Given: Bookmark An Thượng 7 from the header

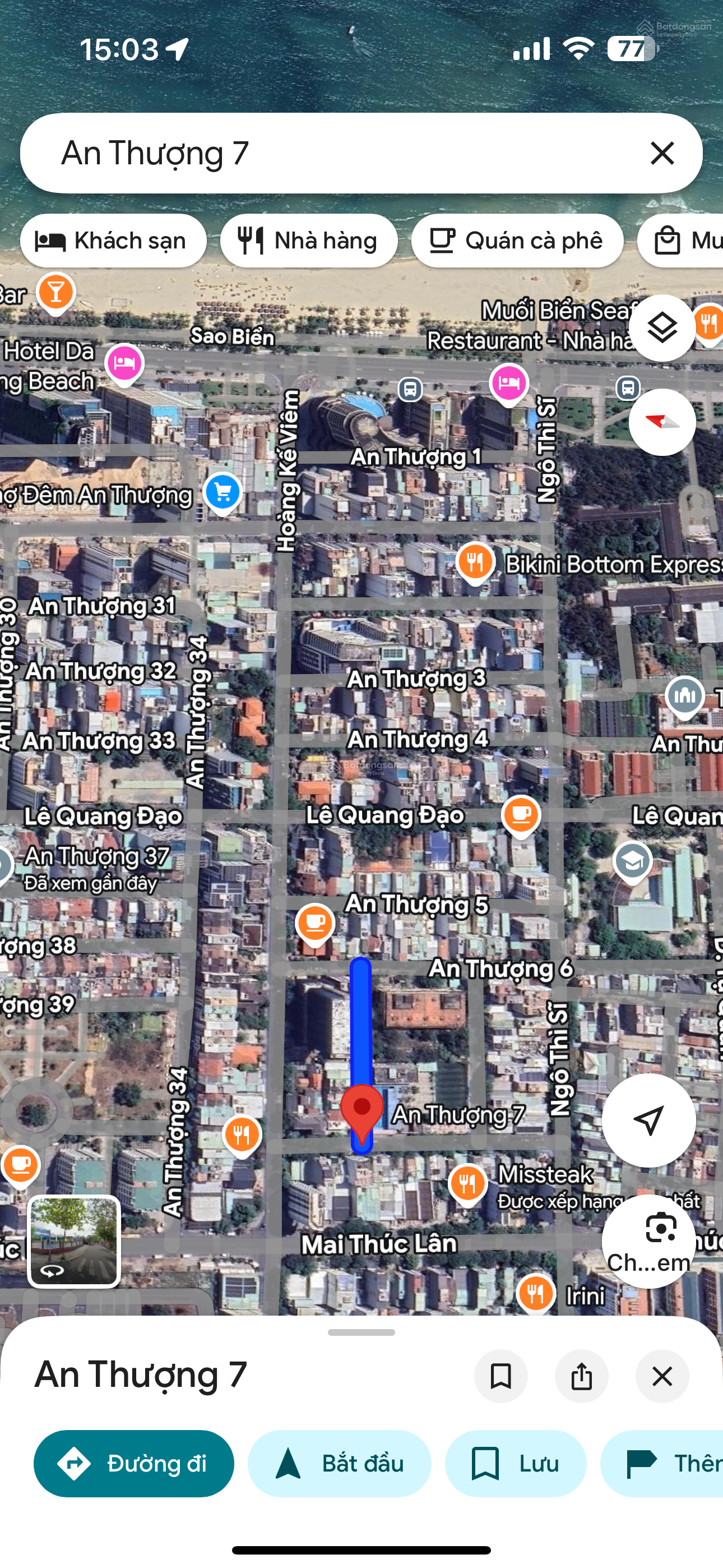Looking at the screenshot, I should 500,1376.
